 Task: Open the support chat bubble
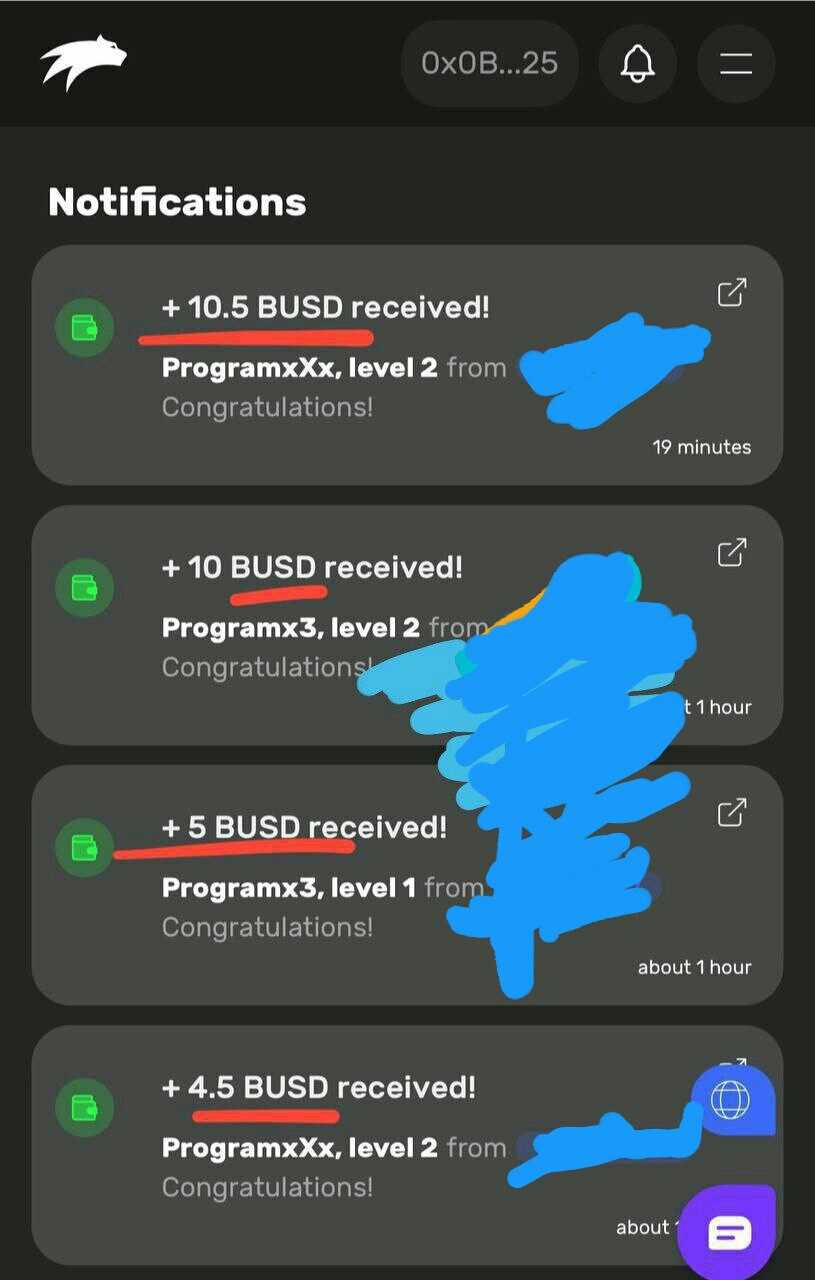point(729,1234)
